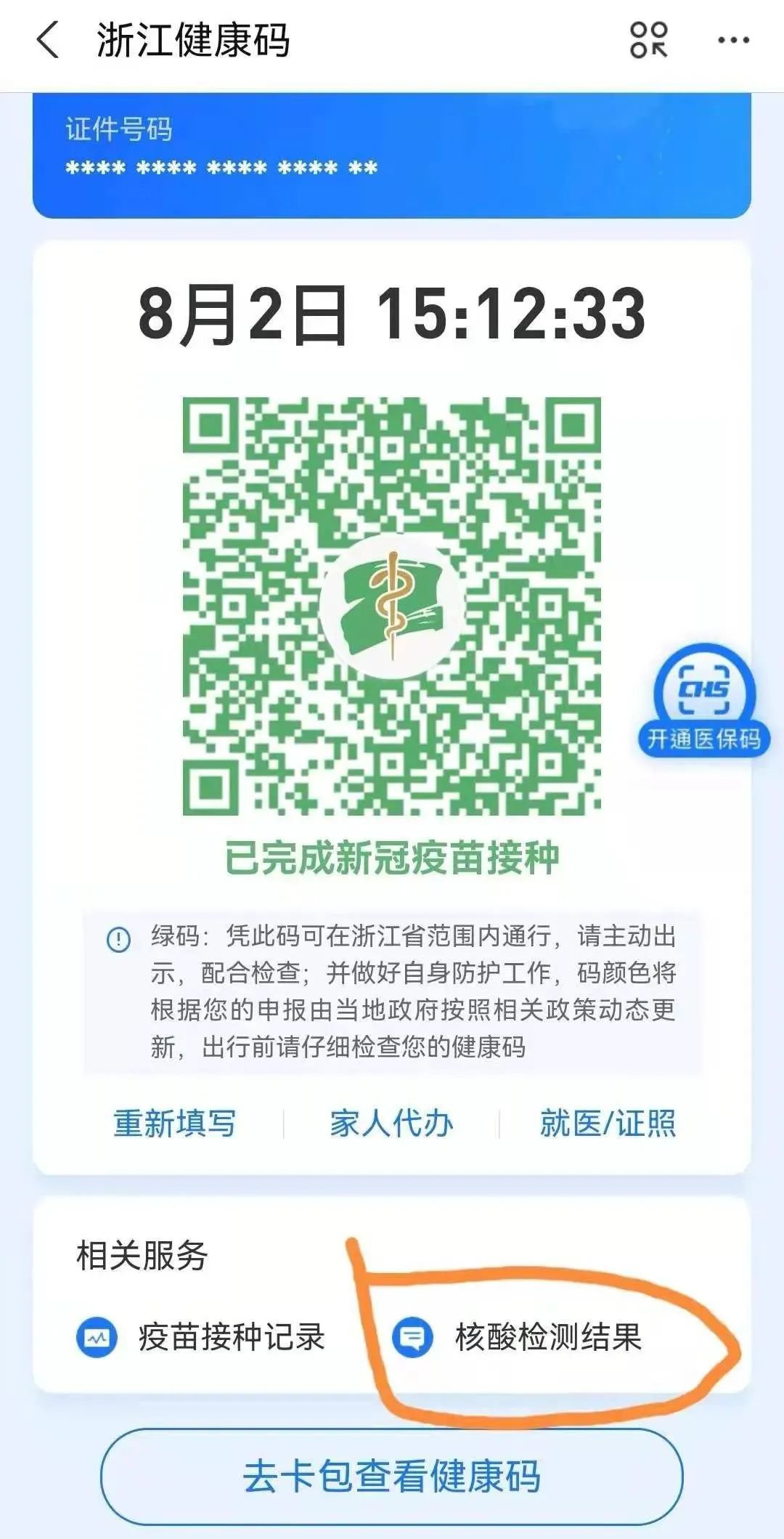The width and height of the screenshot is (784, 1539).
Task: Open 家人代办 for family members
Action: click(391, 1123)
